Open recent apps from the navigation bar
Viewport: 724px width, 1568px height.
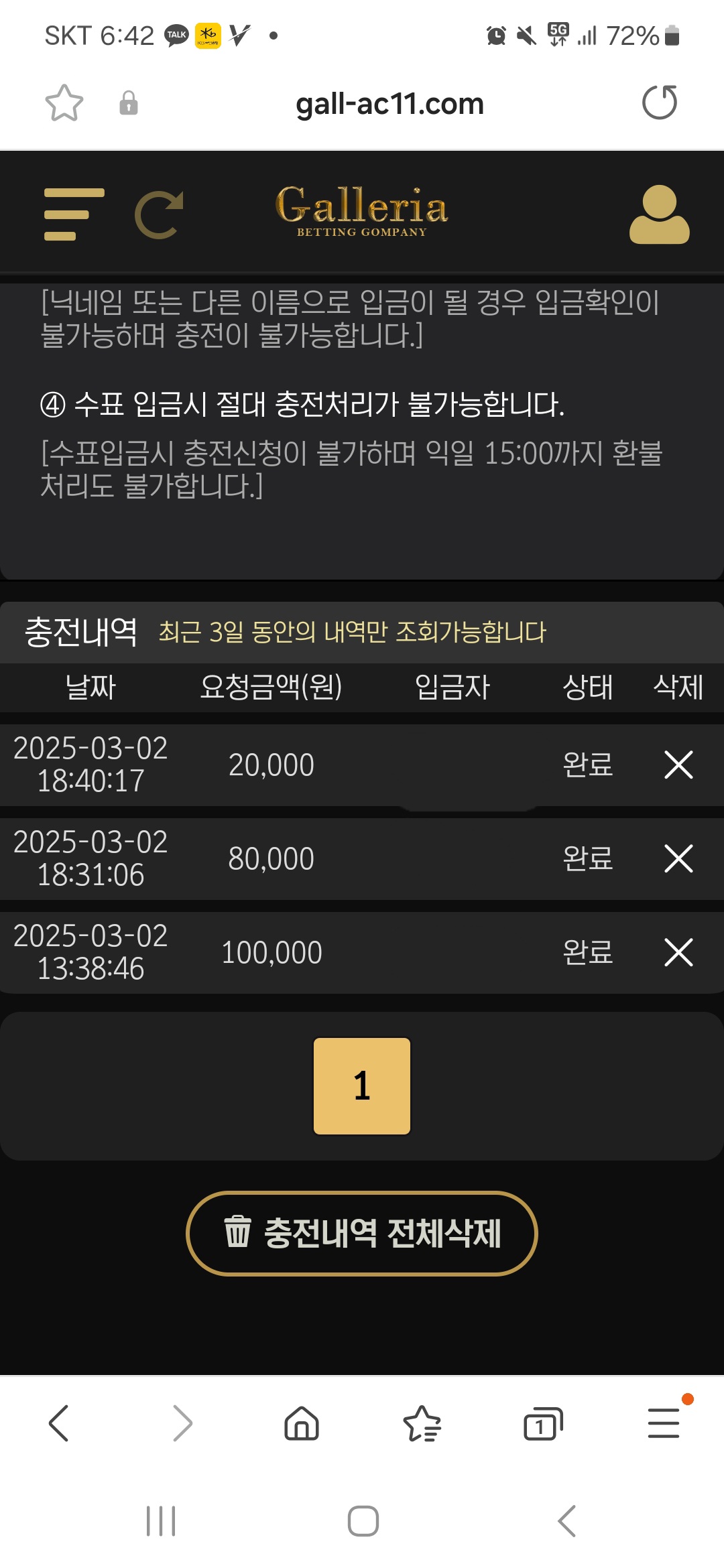coord(161,1521)
